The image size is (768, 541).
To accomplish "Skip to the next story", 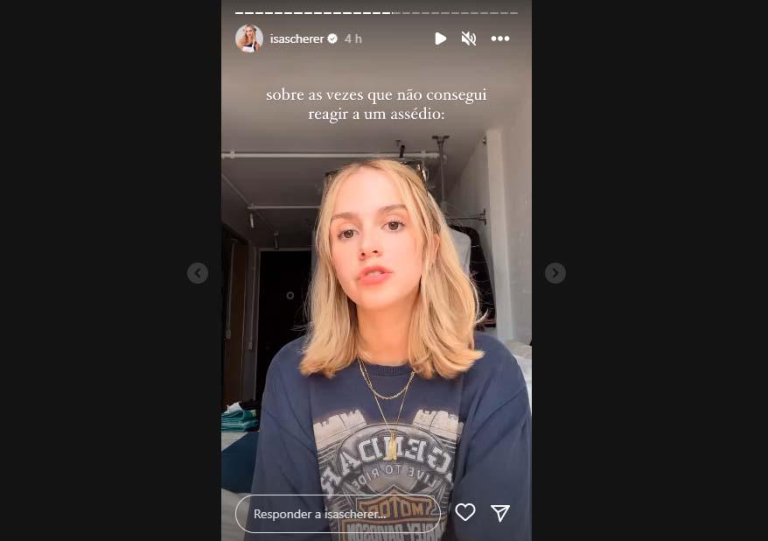I will coord(555,273).
